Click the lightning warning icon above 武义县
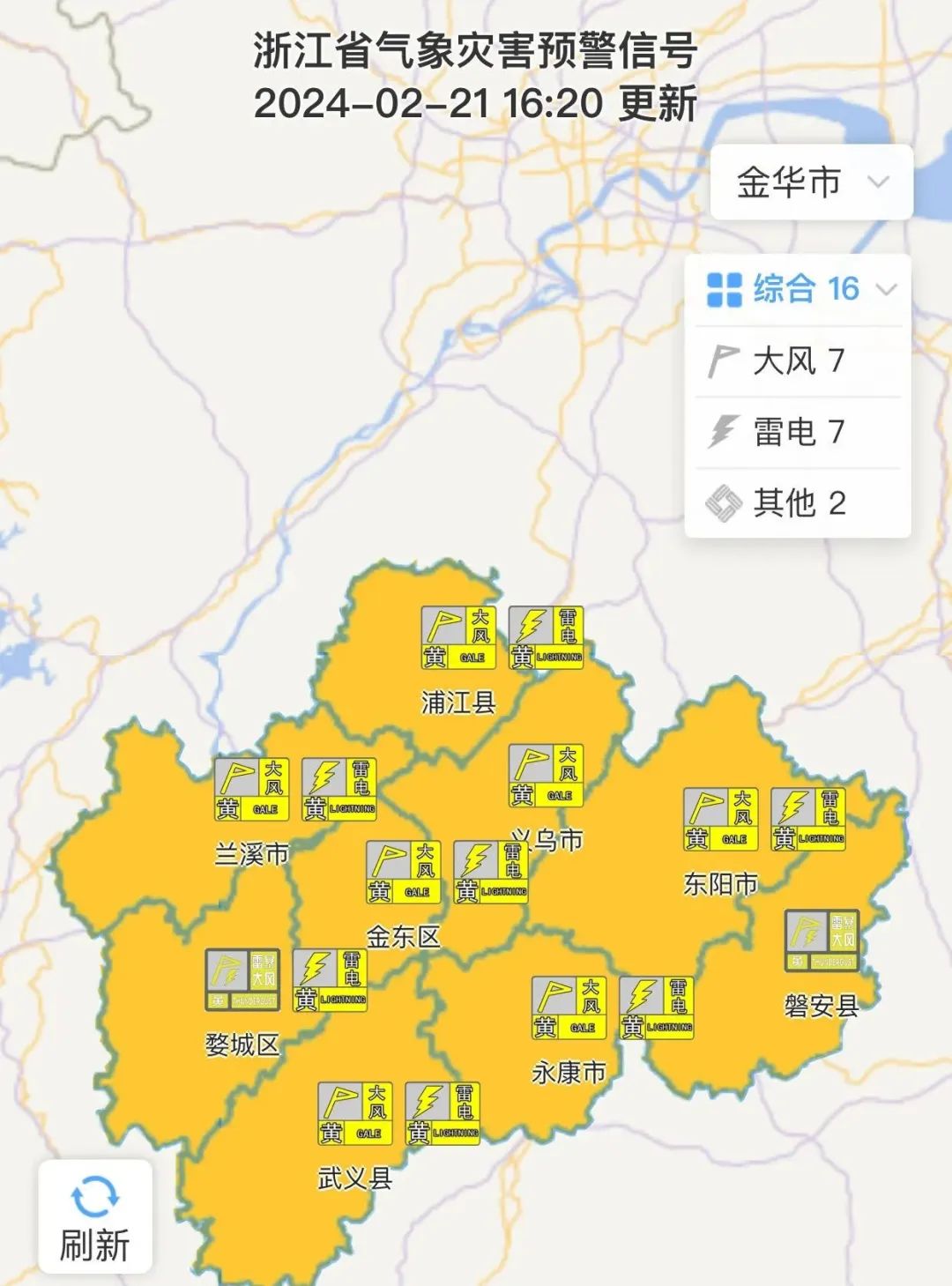Screen dimensions: 952x1286 pos(443,1112)
